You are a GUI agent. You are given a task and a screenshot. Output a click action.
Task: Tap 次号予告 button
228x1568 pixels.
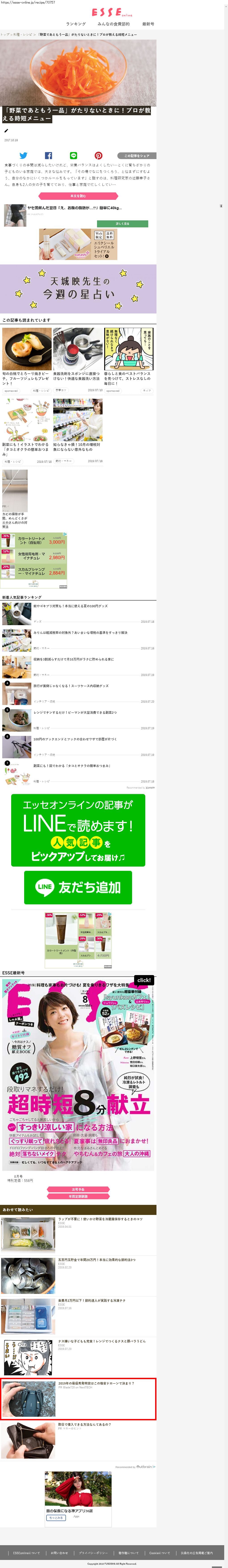click(x=78, y=1189)
